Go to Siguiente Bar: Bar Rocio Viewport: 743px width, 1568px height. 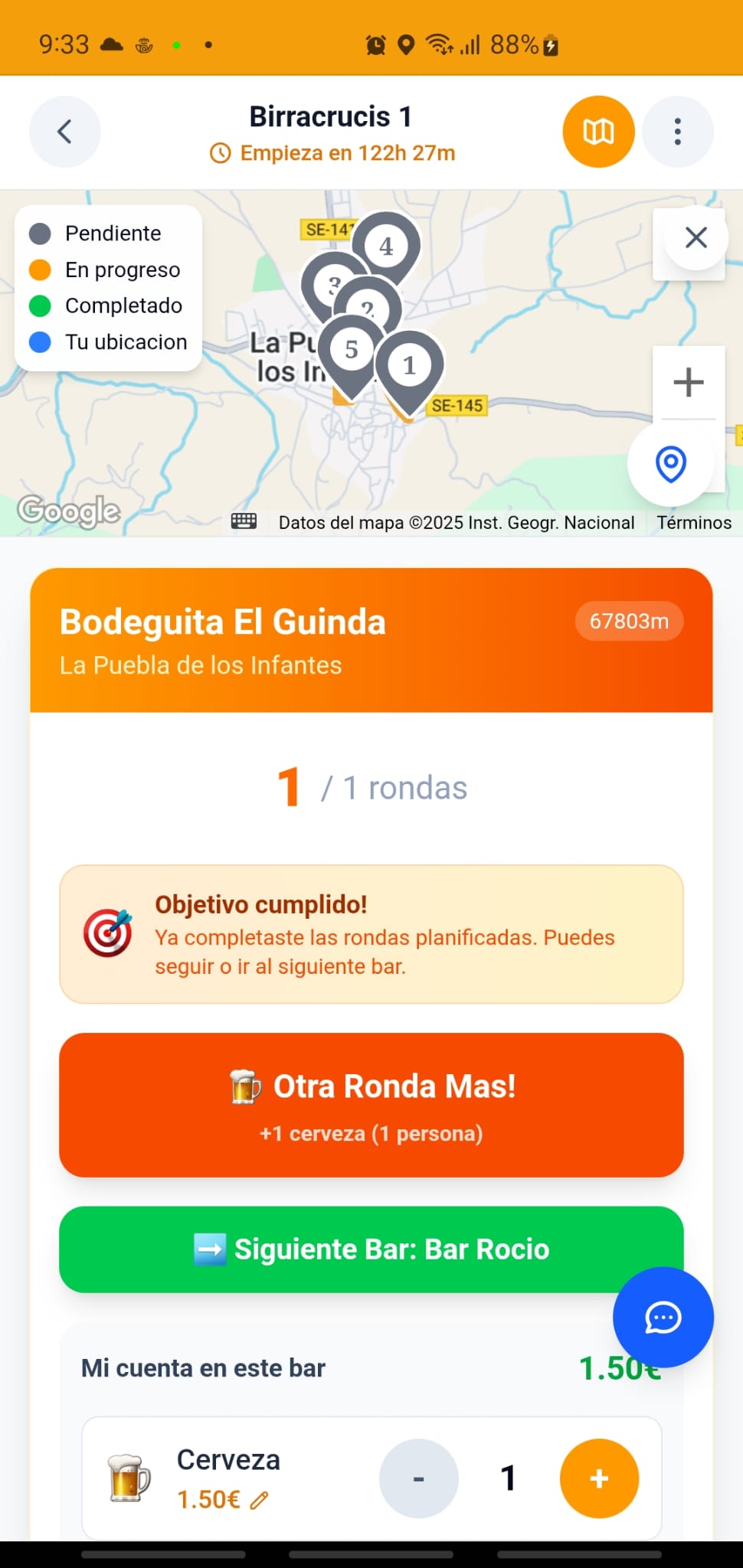(371, 1249)
